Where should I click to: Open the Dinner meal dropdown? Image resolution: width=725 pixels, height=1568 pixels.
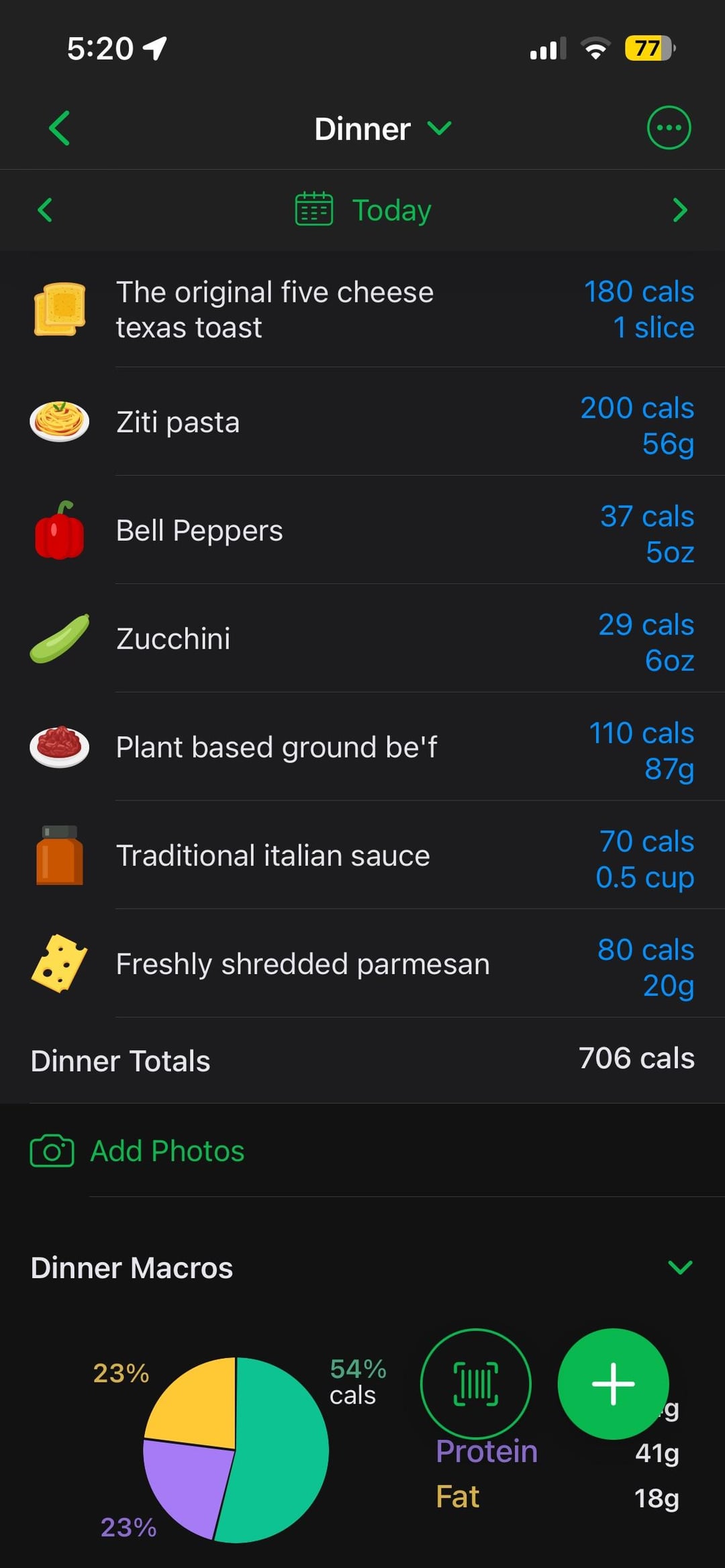(383, 128)
